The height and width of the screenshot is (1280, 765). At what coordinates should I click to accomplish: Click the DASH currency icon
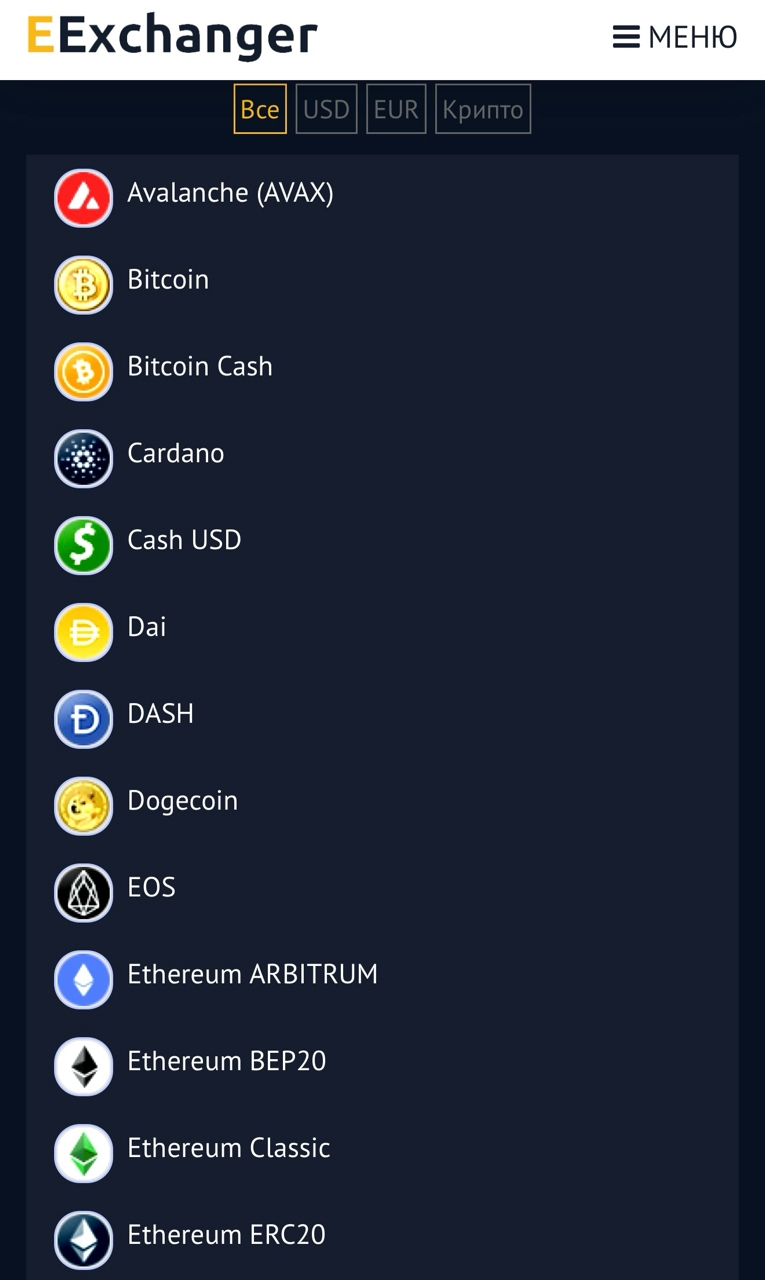(x=83, y=719)
